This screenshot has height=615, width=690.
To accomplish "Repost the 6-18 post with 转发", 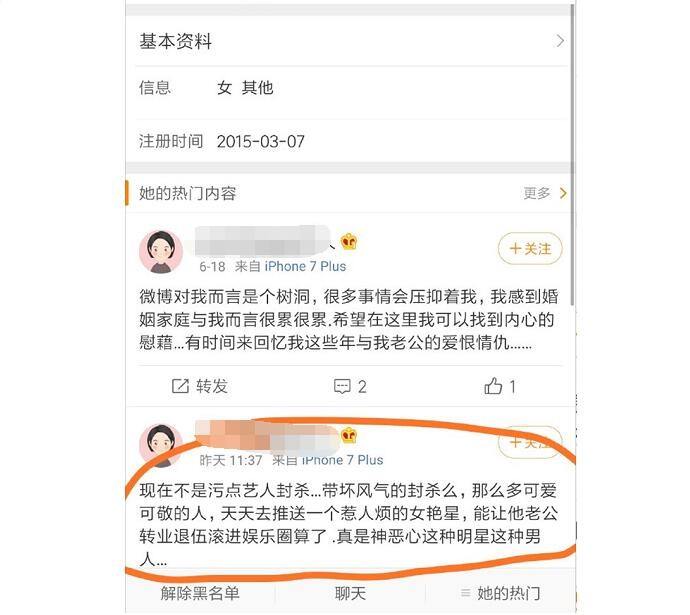I will (200, 386).
